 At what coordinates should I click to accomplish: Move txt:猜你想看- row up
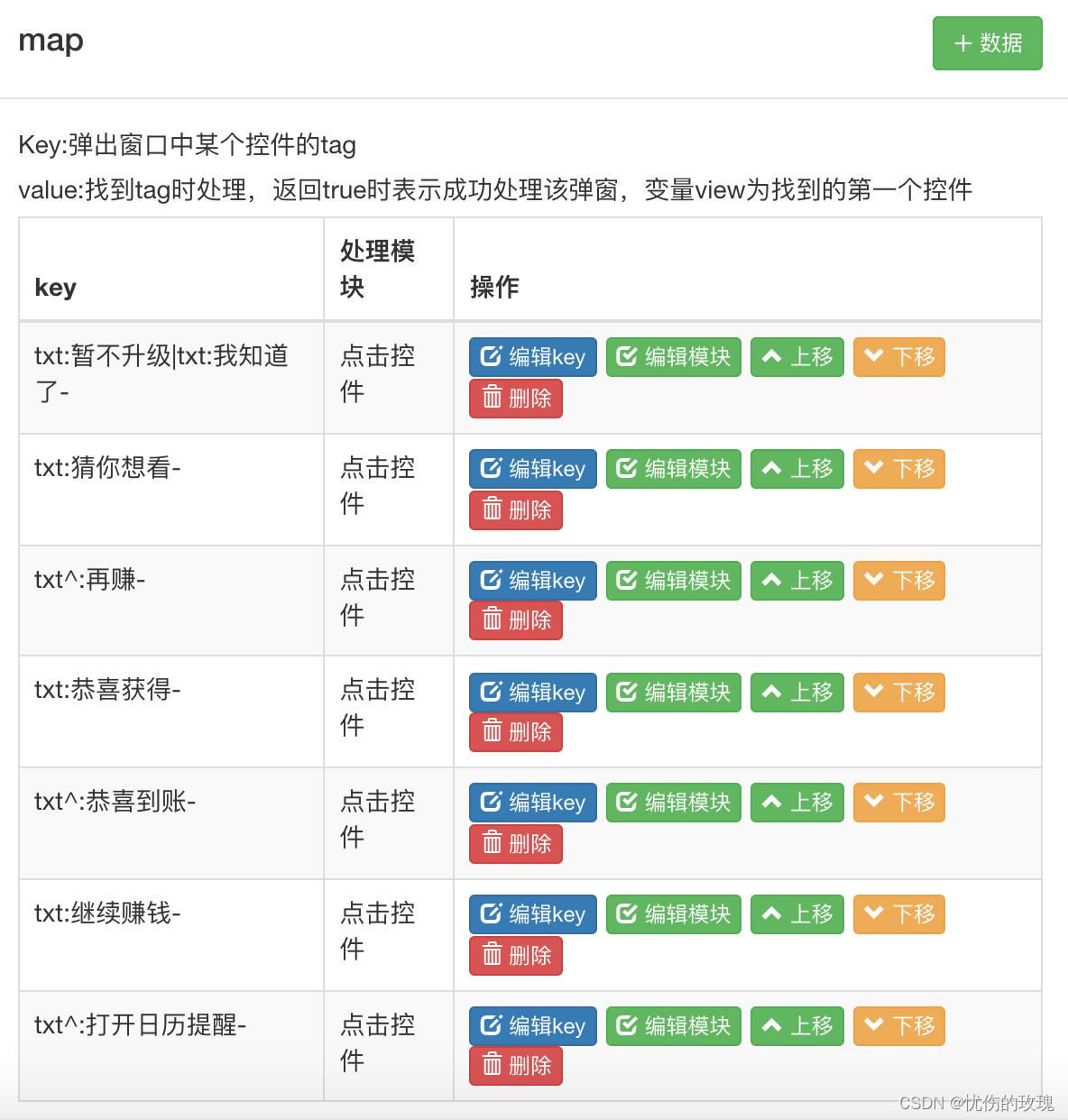point(796,469)
